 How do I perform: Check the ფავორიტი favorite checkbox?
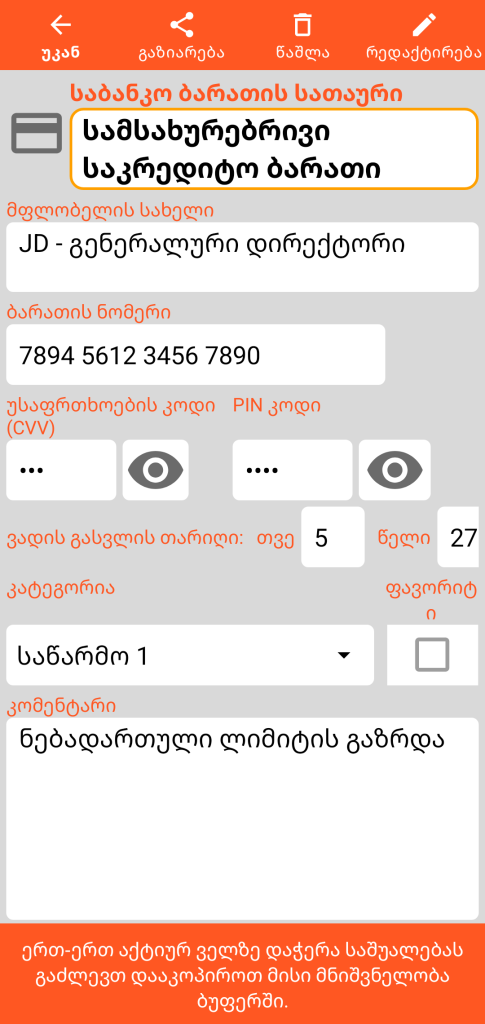(432, 654)
